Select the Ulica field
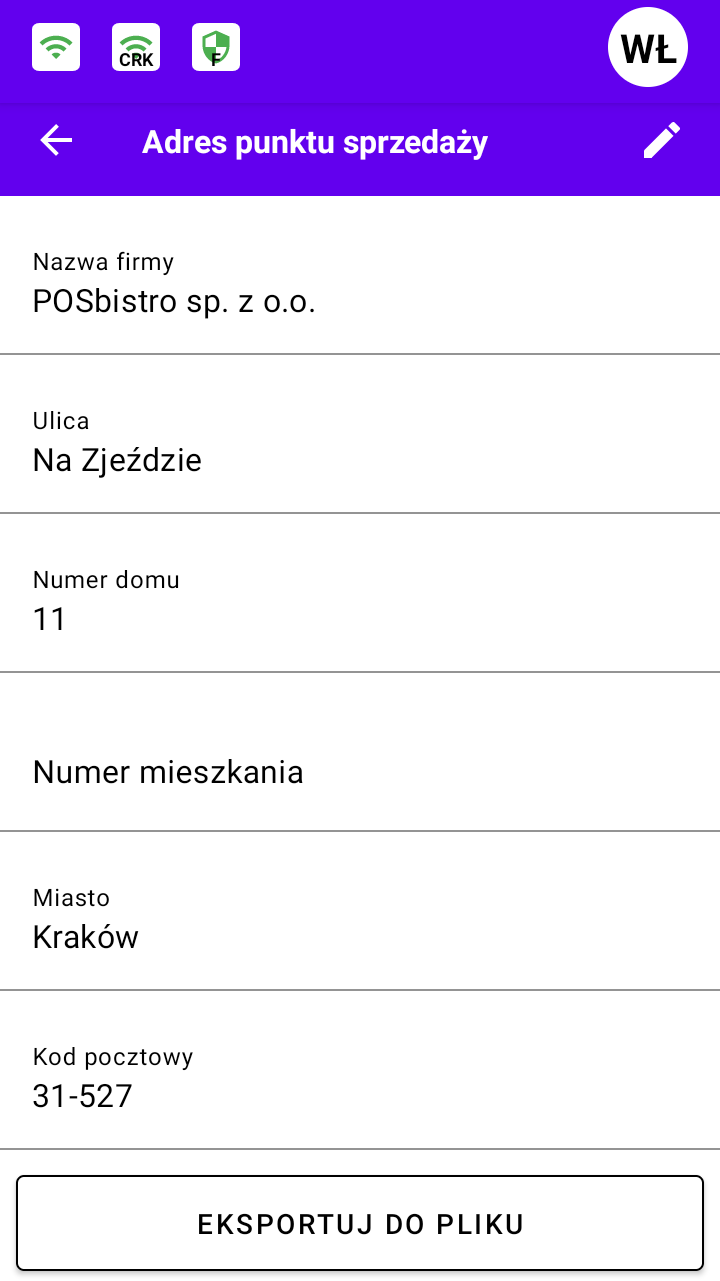This screenshot has height=1281, width=720. [x=360, y=434]
